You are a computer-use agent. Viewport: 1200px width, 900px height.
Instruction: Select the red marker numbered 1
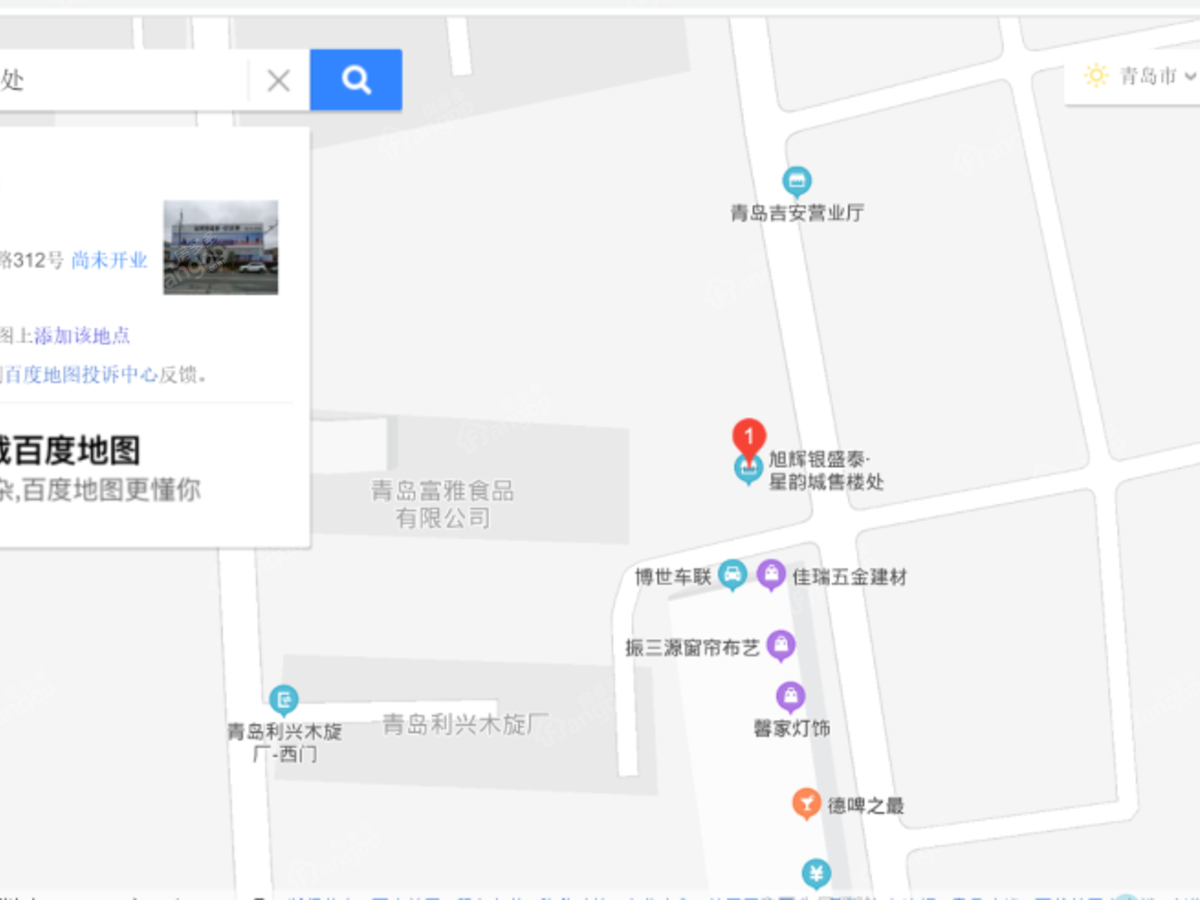tap(749, 437)
